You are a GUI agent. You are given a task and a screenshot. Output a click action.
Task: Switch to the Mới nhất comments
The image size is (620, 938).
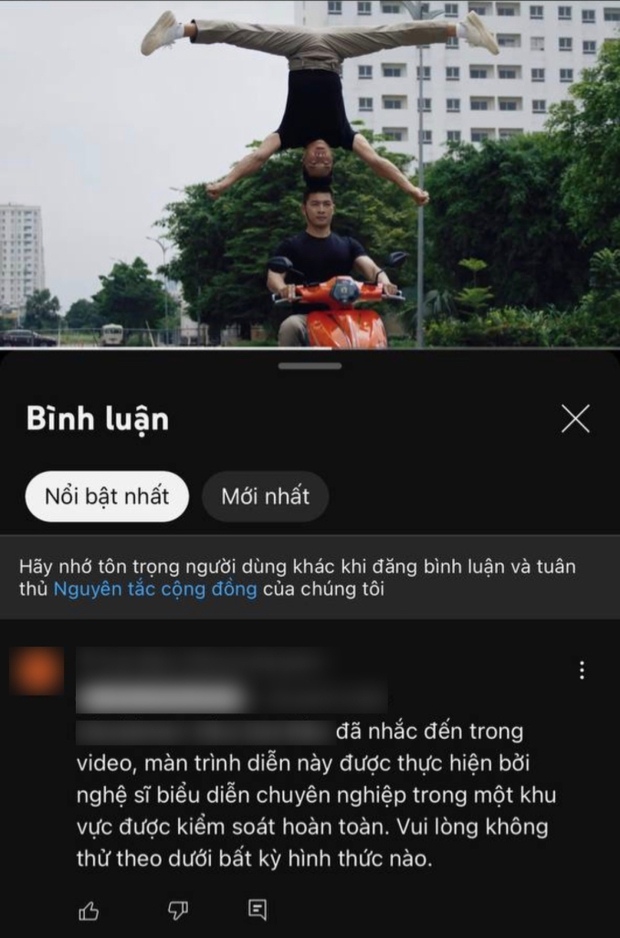pos(265,496)
